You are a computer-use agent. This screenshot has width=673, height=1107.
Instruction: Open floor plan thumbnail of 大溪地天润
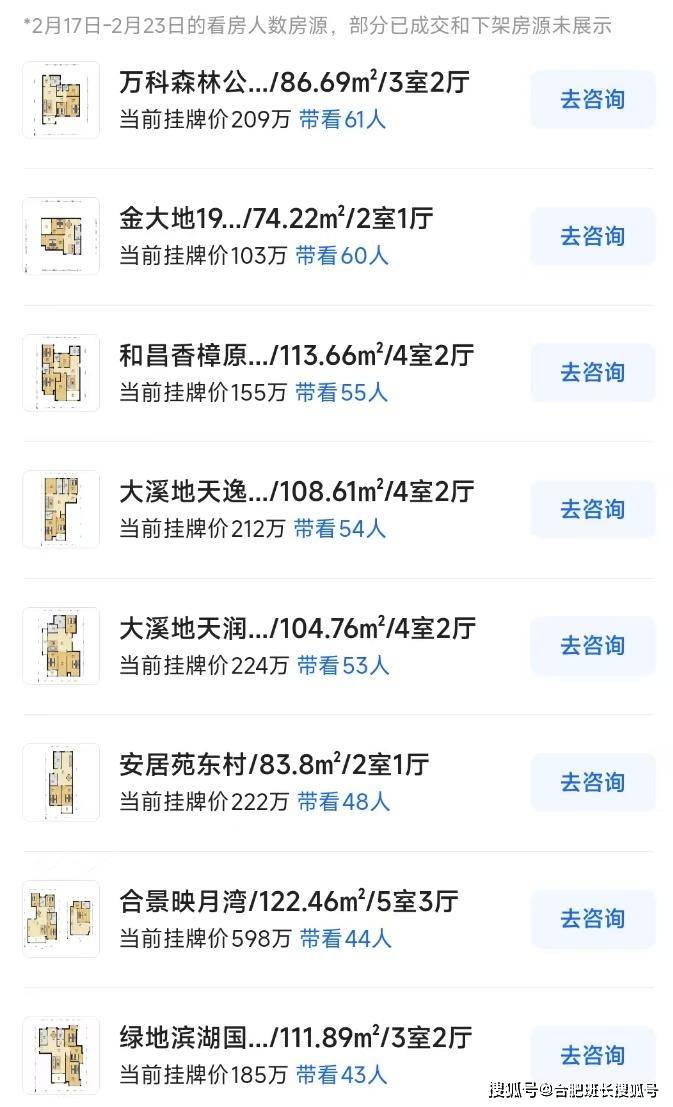click(61, 645)
